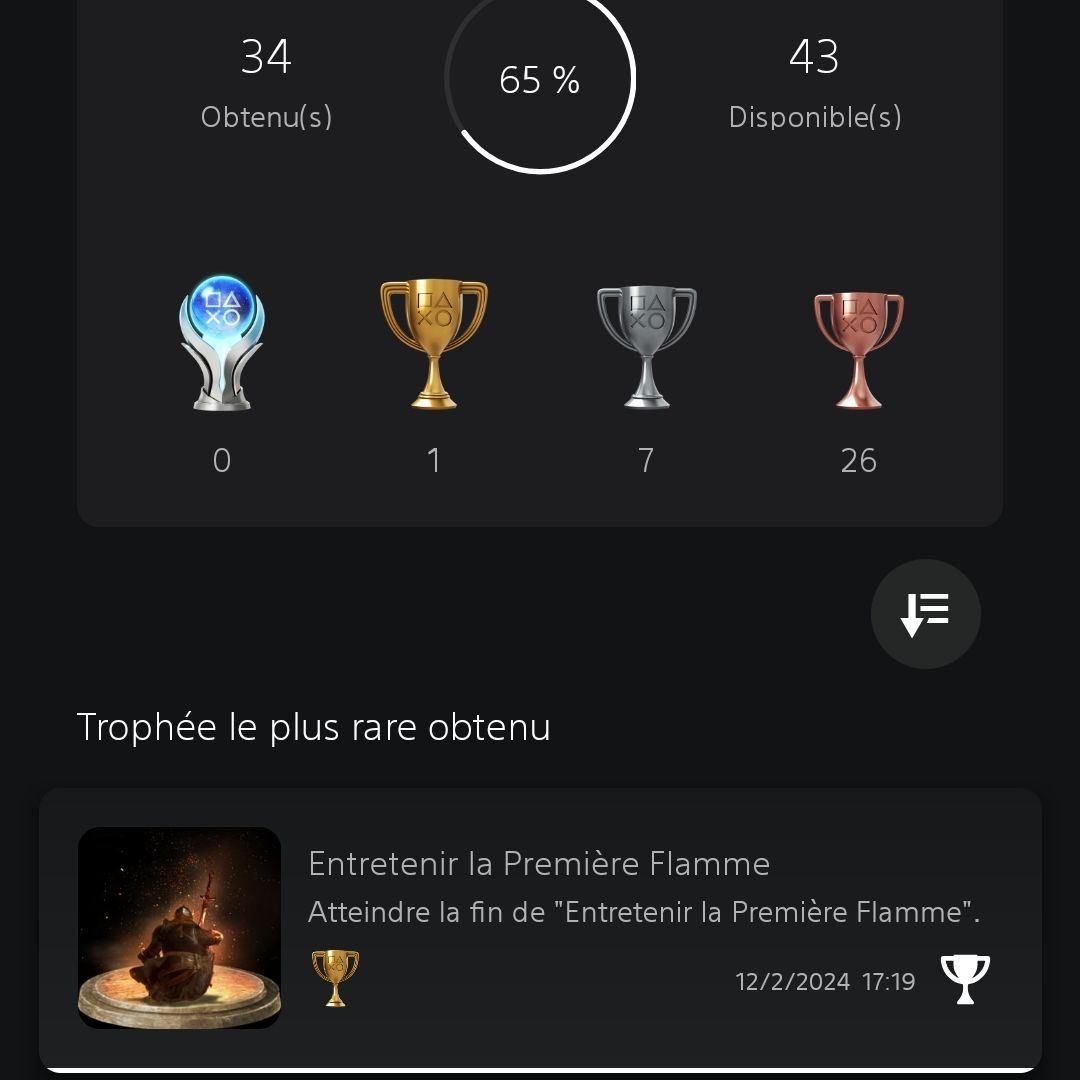Open the trophy sort options button
This screenshot has height=1080, width=1080.
pos(925,613)
